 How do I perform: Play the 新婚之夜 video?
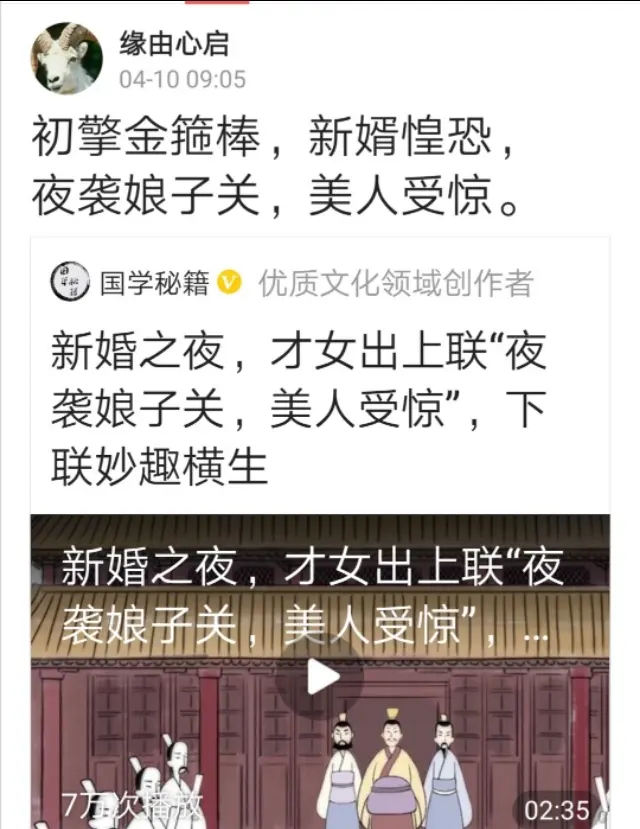(x=322, y=677)
